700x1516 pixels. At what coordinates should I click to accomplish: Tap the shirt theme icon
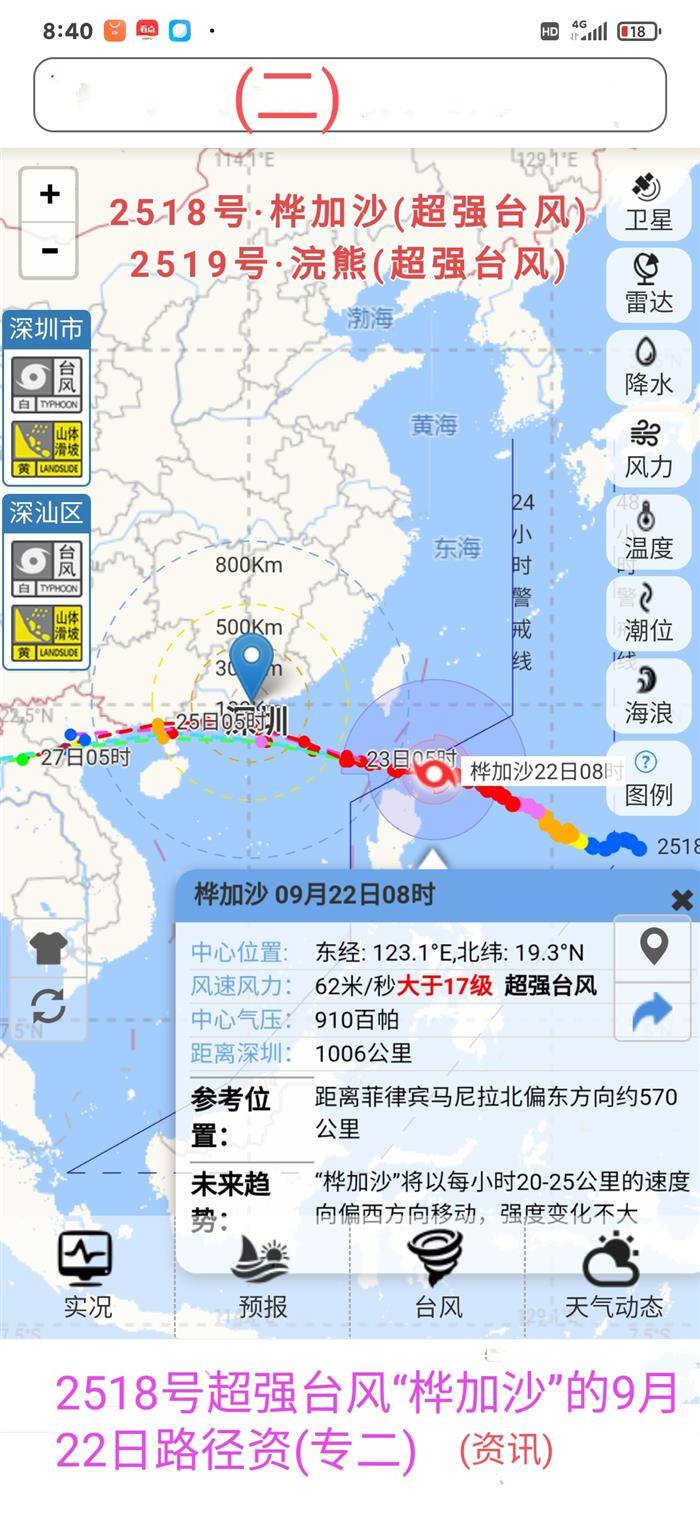[x=48, y=947]
